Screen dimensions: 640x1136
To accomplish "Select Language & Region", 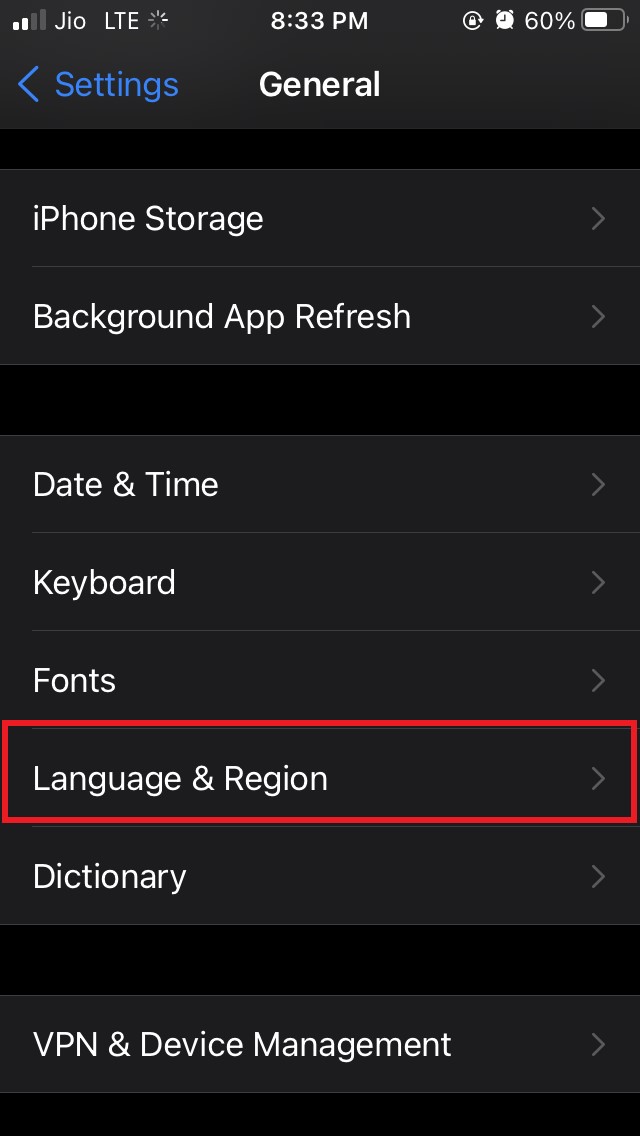I will point(320,778).
